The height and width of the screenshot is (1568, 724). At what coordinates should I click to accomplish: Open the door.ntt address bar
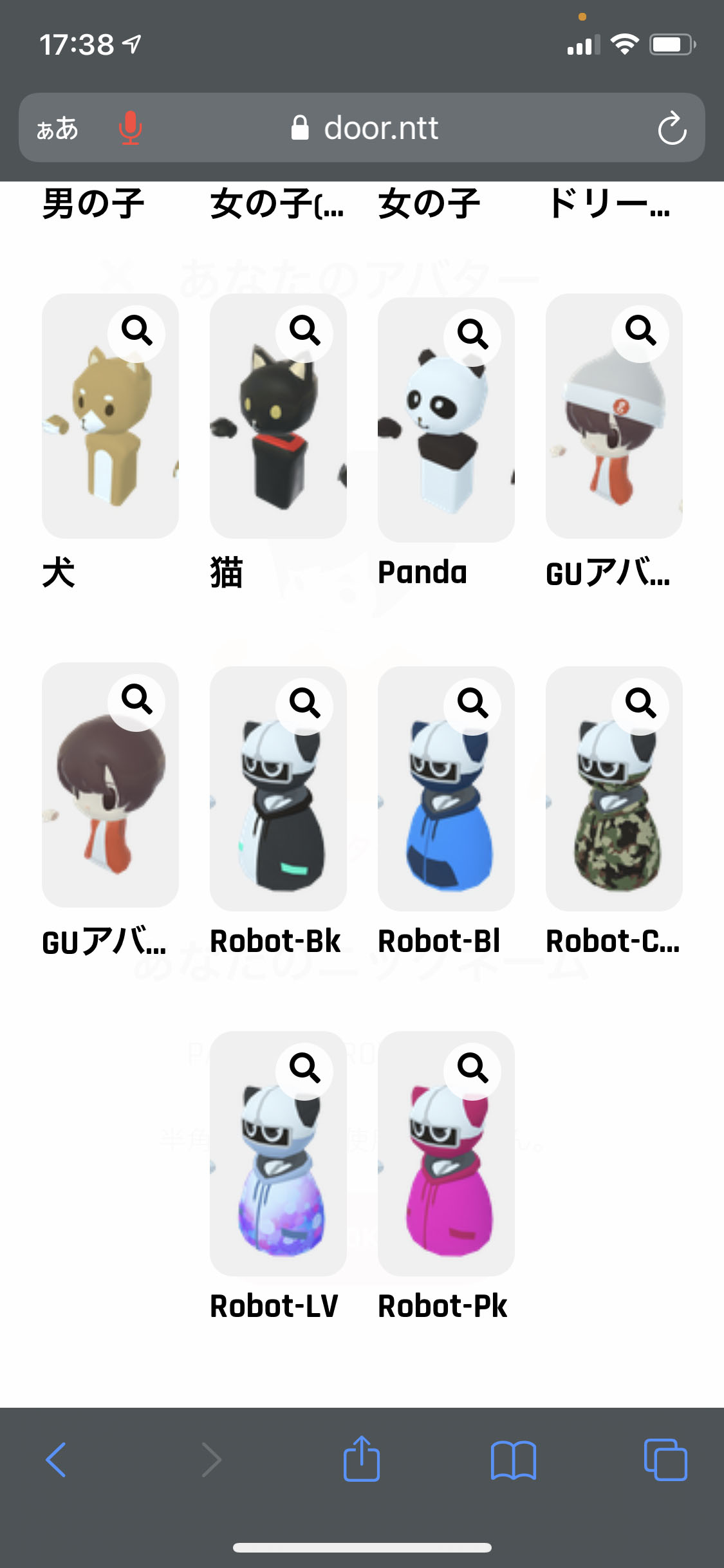(380, 128)
